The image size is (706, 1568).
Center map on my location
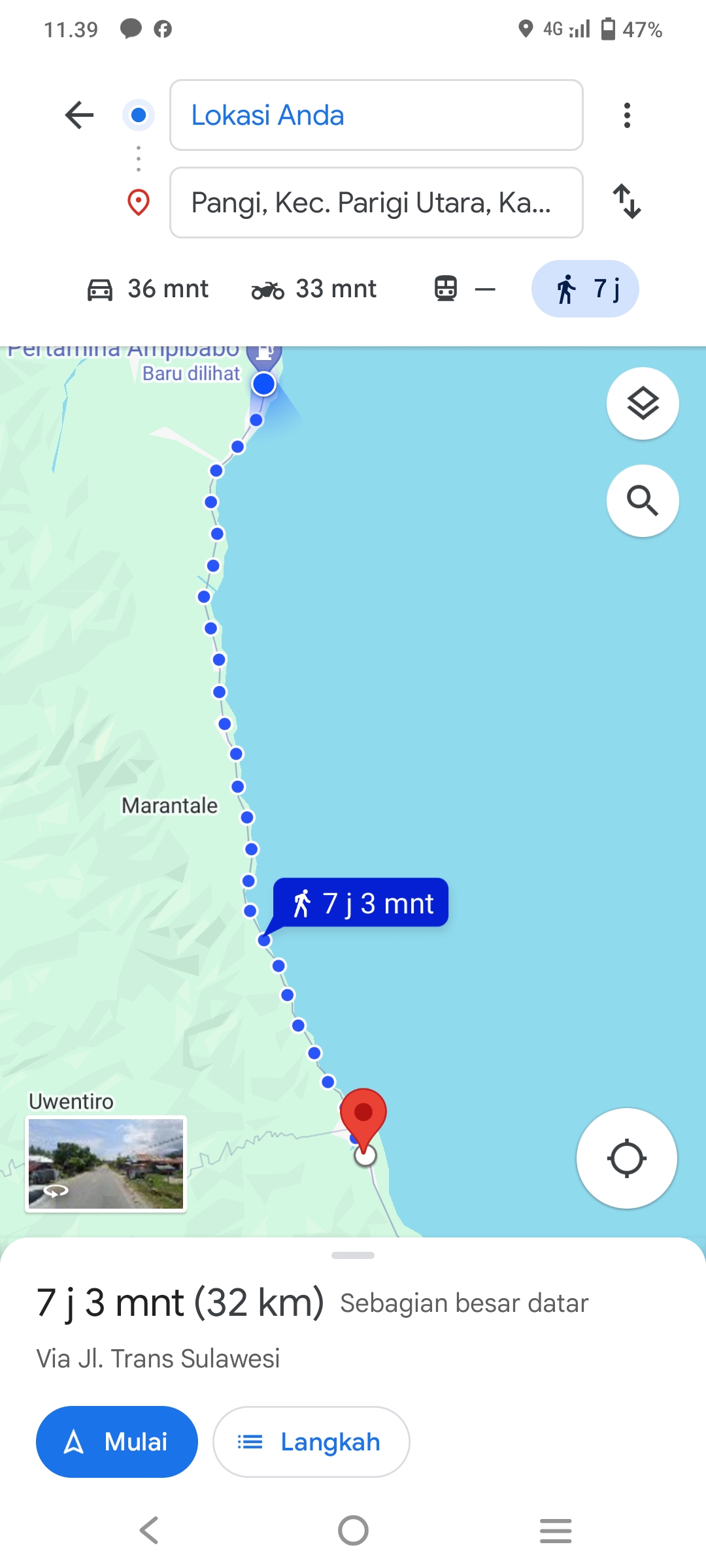(x=626, y=1158)
